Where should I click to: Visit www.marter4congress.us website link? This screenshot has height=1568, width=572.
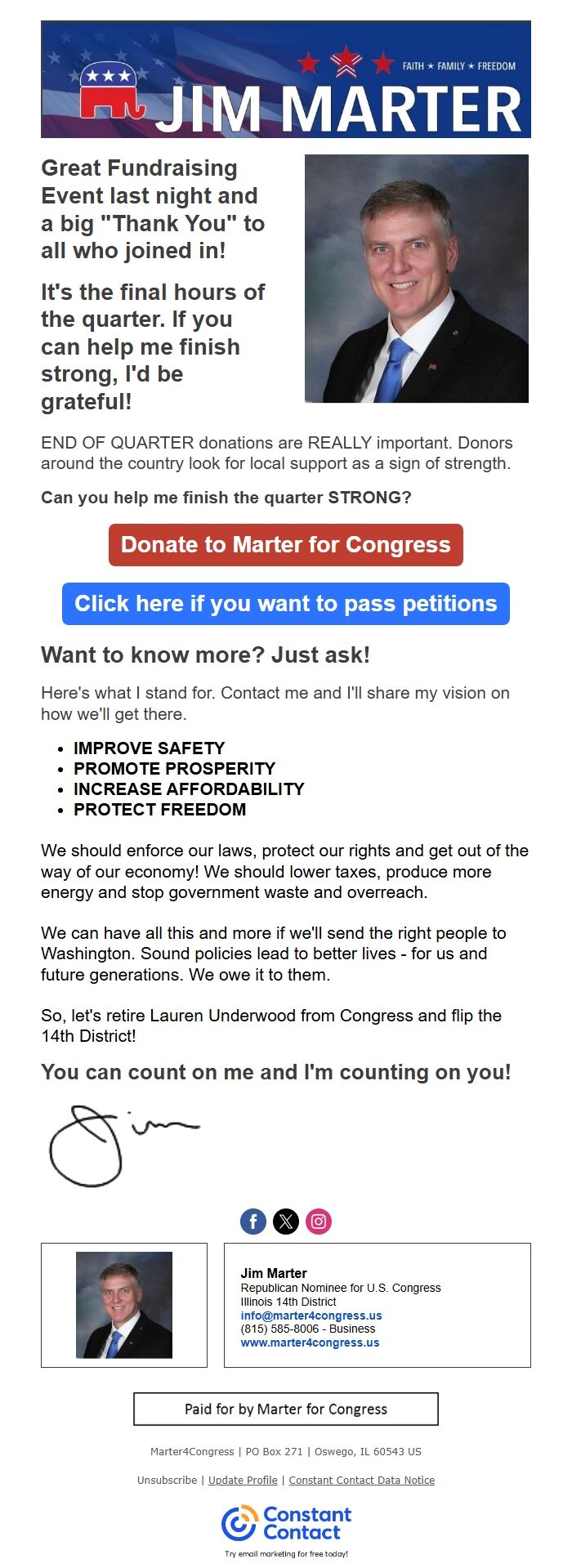click(310, 1342)
